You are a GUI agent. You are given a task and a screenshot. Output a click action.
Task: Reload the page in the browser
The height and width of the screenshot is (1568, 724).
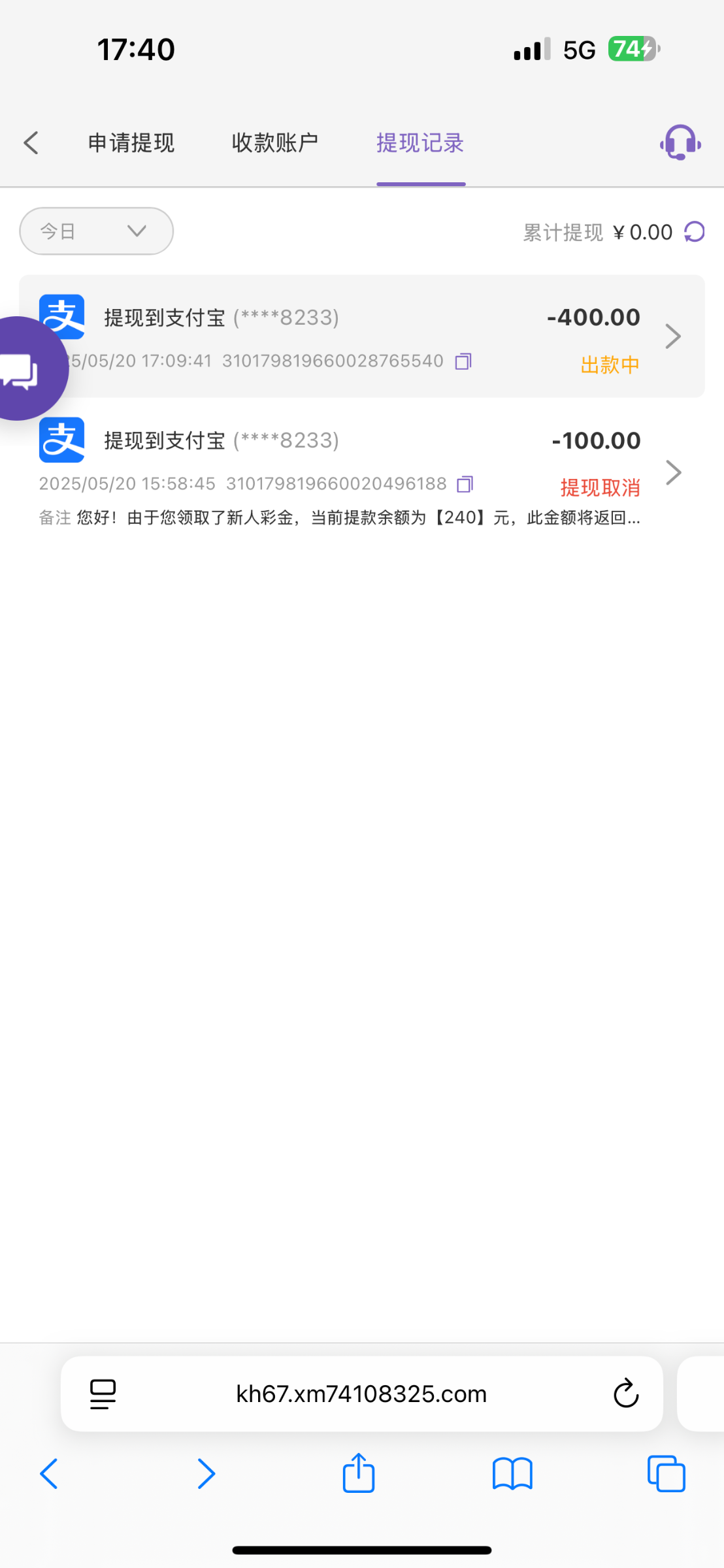(x=625, y=1394)
